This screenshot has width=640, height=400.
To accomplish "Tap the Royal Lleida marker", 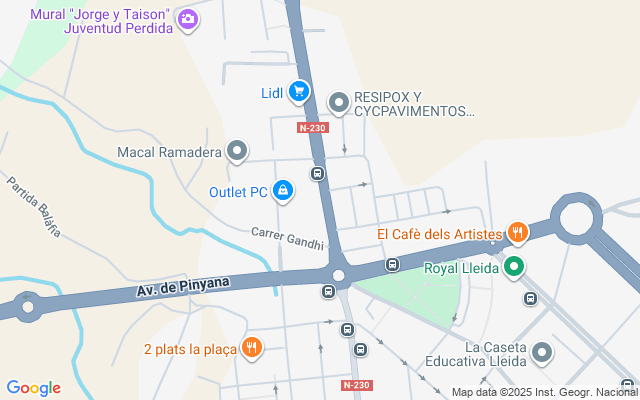I will [514, 267].
